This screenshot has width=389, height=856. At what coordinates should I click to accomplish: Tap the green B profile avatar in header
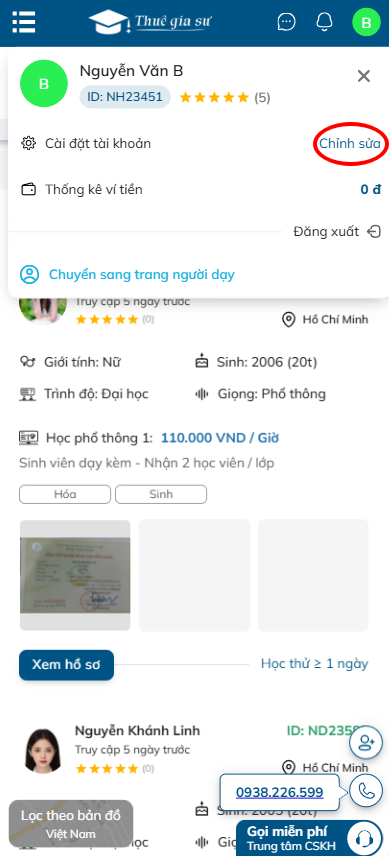coord(366,22)
